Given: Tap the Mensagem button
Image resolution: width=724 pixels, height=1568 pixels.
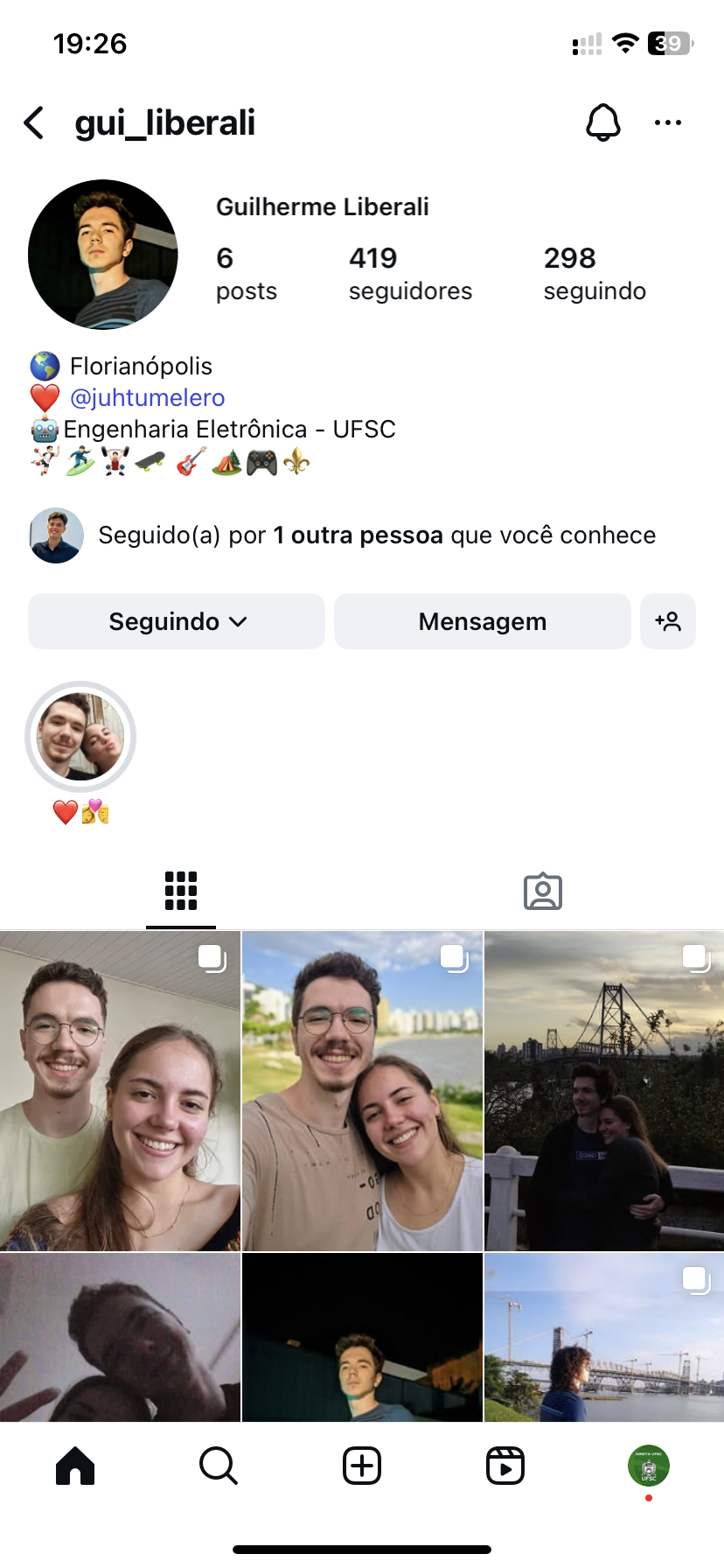Looking at the screenshot, I should (482, 621).
